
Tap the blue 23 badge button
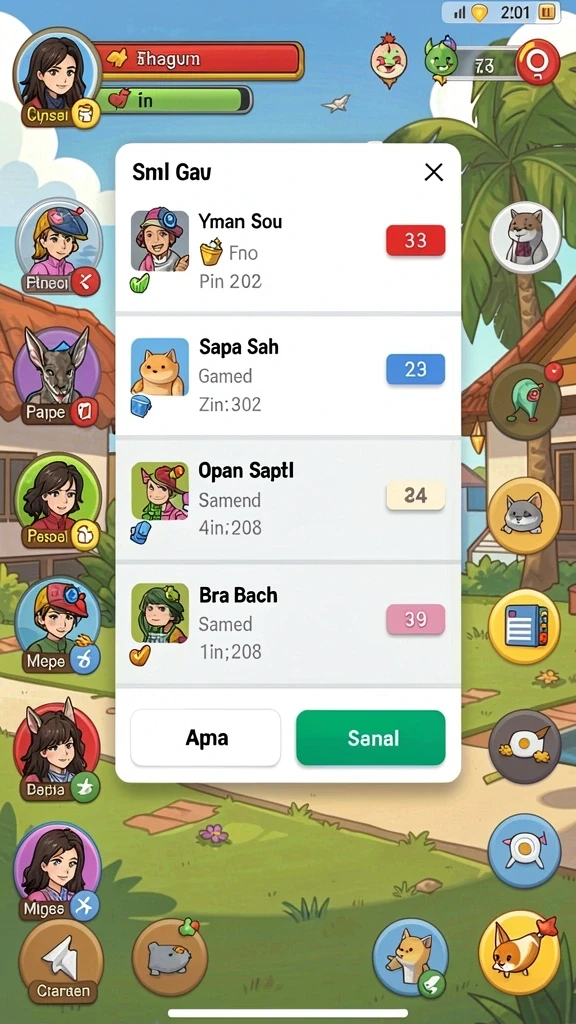[415, 369]
